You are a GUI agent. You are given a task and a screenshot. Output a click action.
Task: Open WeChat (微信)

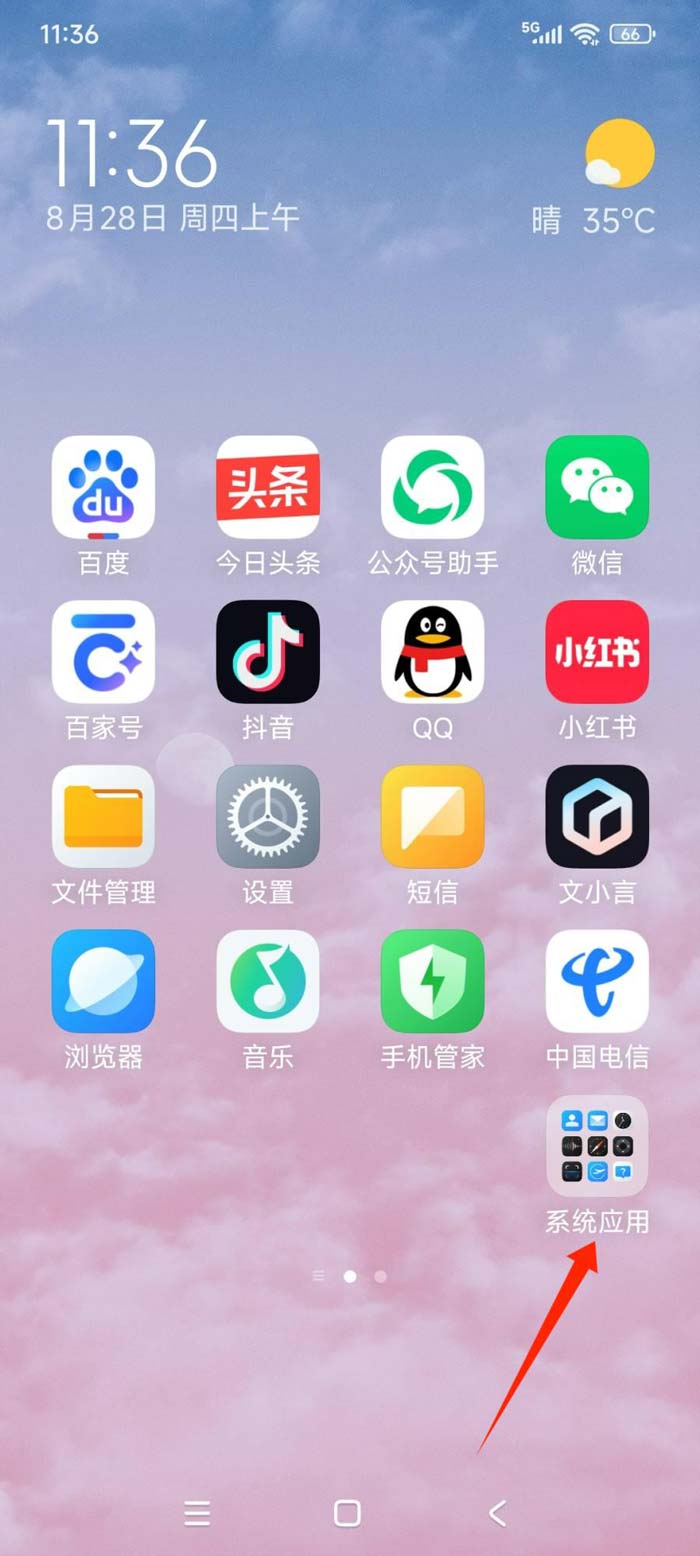pyautogui.click(x=597, y=487)
